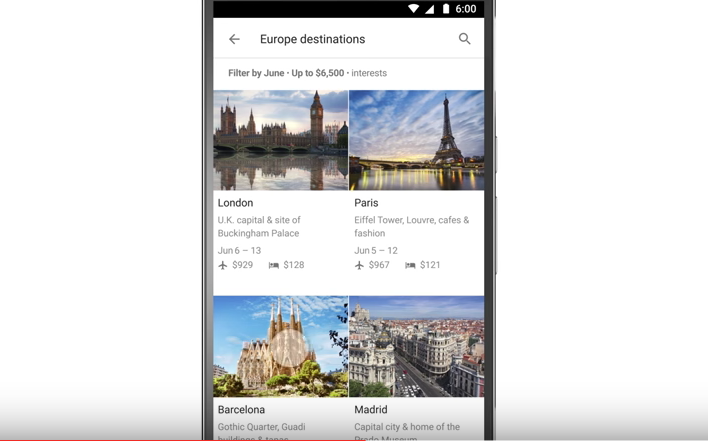Viewport: 708px width, 441px height.
Task: Select the Barcelona destination card
Action: pyautogui.click(x=280, y=365)
